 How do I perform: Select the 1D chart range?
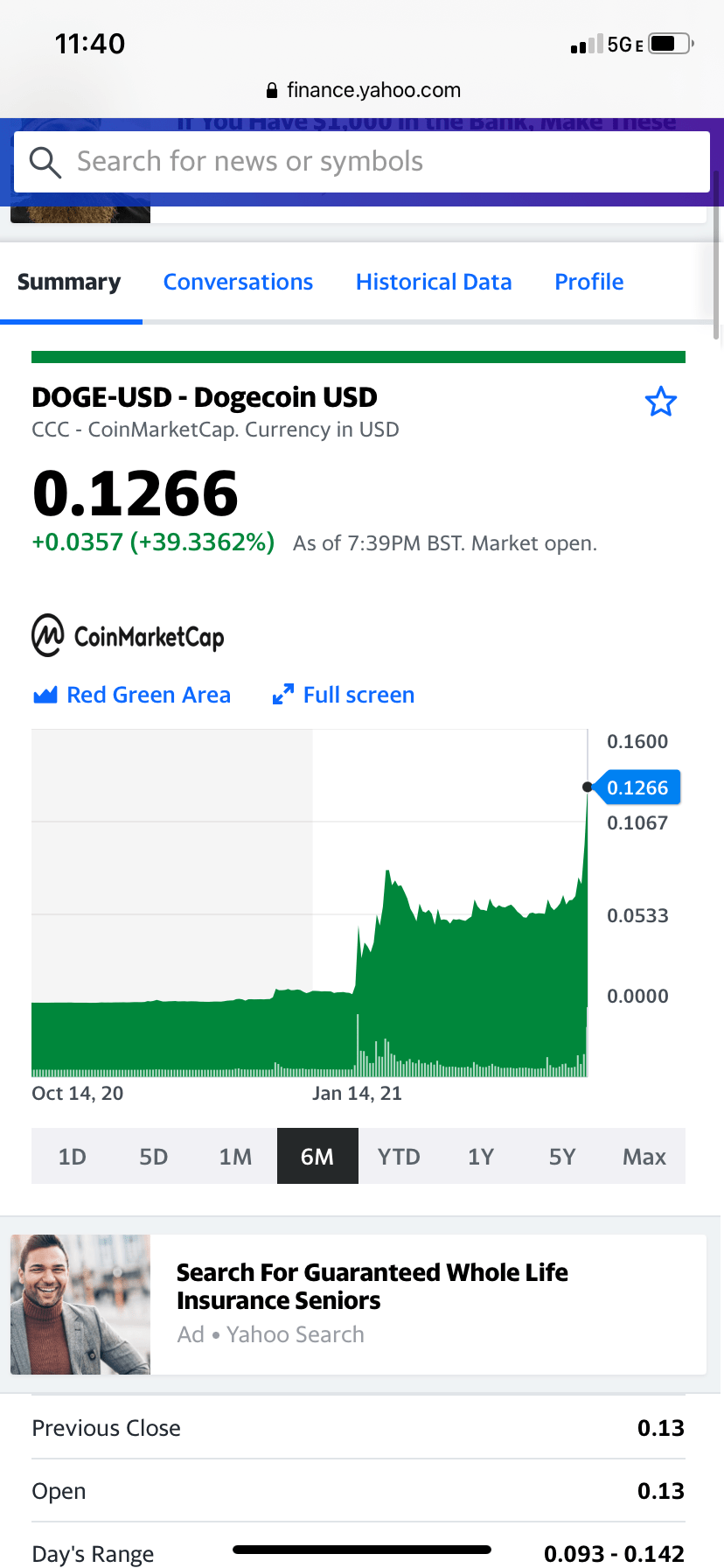[x=72, y=1157]
